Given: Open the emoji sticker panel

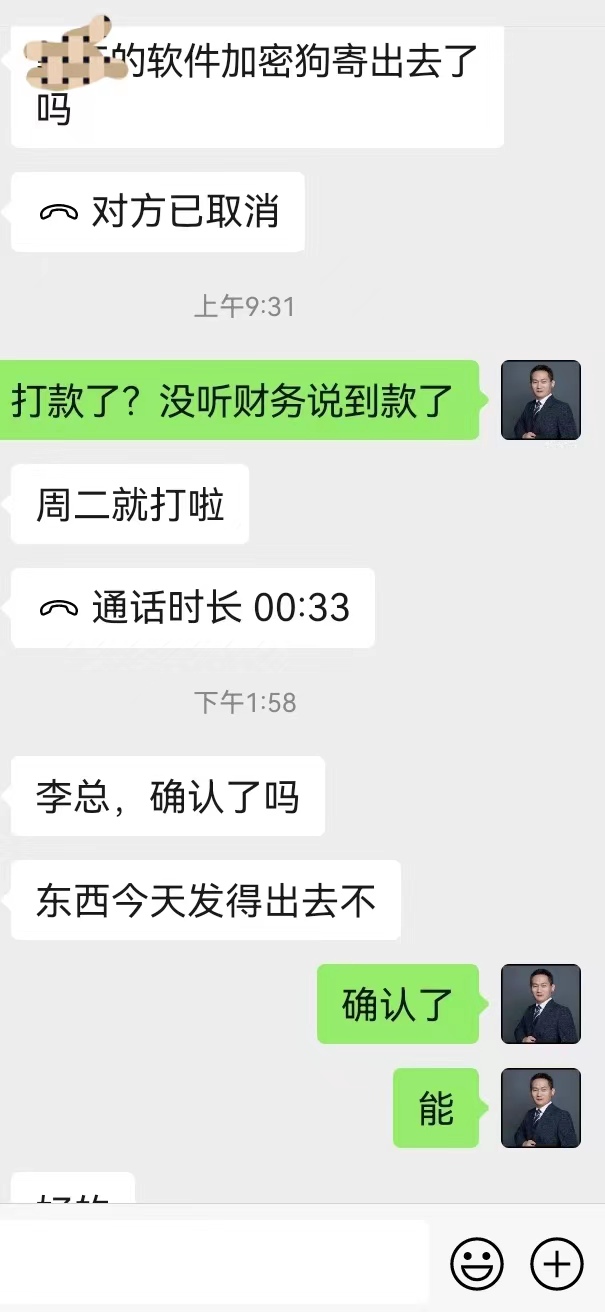Looking at the screenshot, I should (477, 1265).
